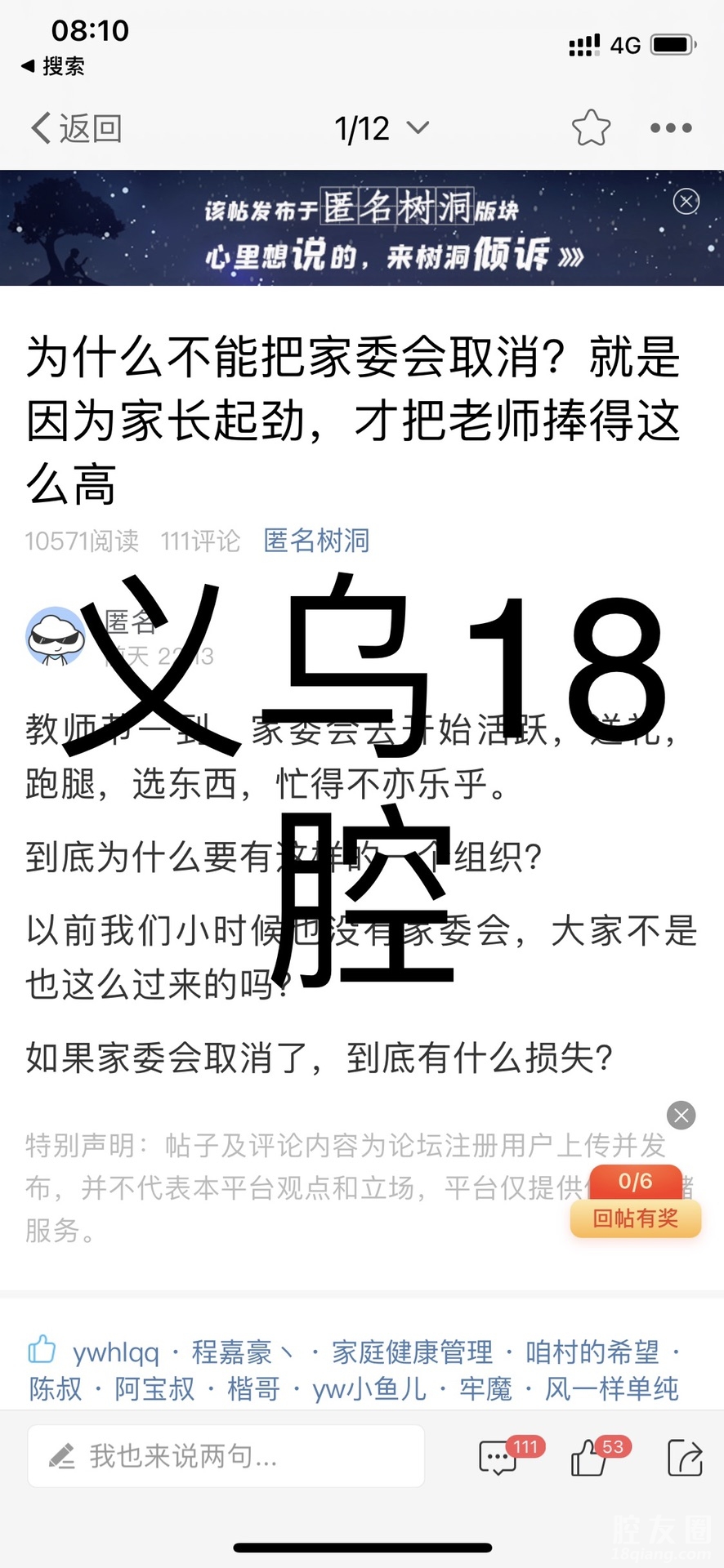Like this post with the thumbs-up
Image resolution: width=724 pixels, height=1568 pixels.
[x=590, y=1458]
